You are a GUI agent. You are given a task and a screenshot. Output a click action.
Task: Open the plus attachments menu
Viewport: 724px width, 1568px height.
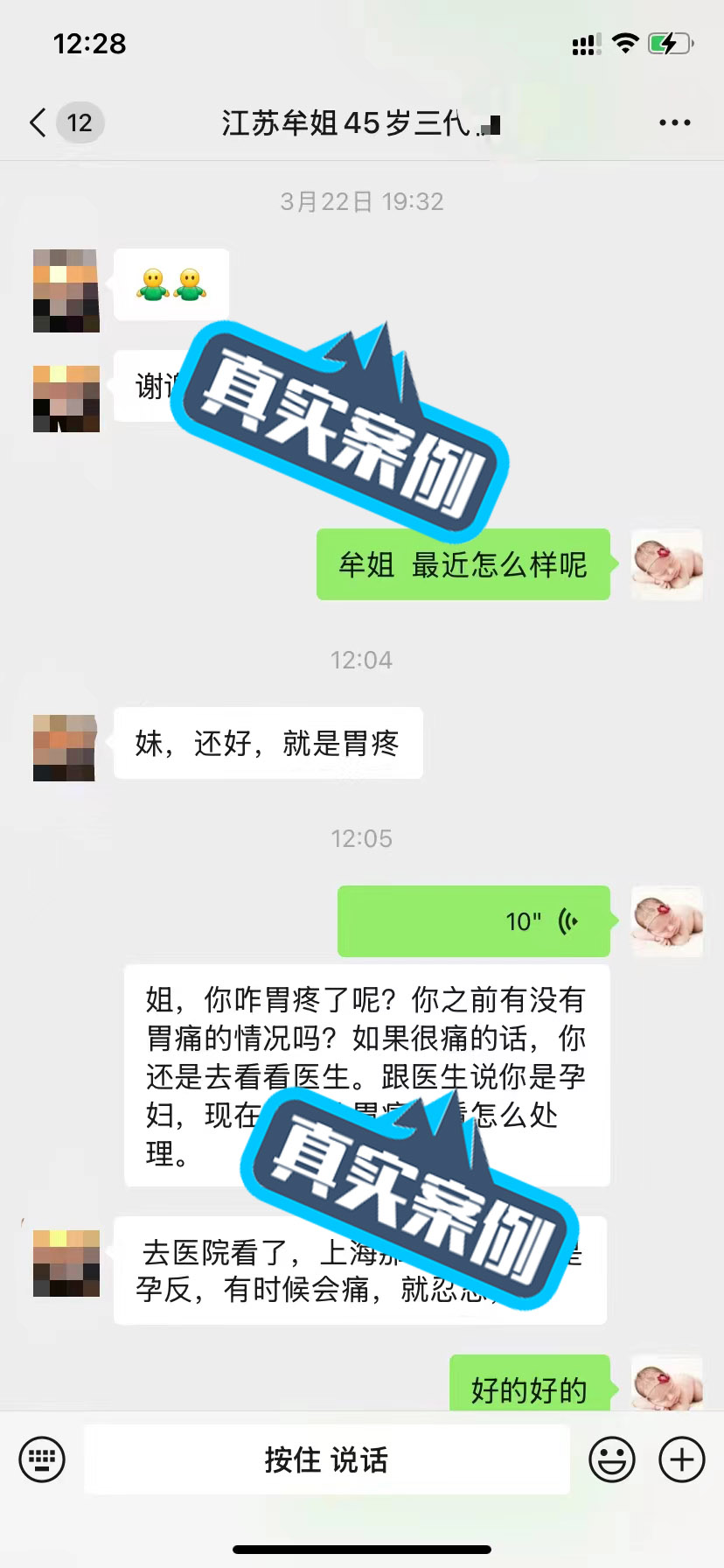pos(681,1459)
